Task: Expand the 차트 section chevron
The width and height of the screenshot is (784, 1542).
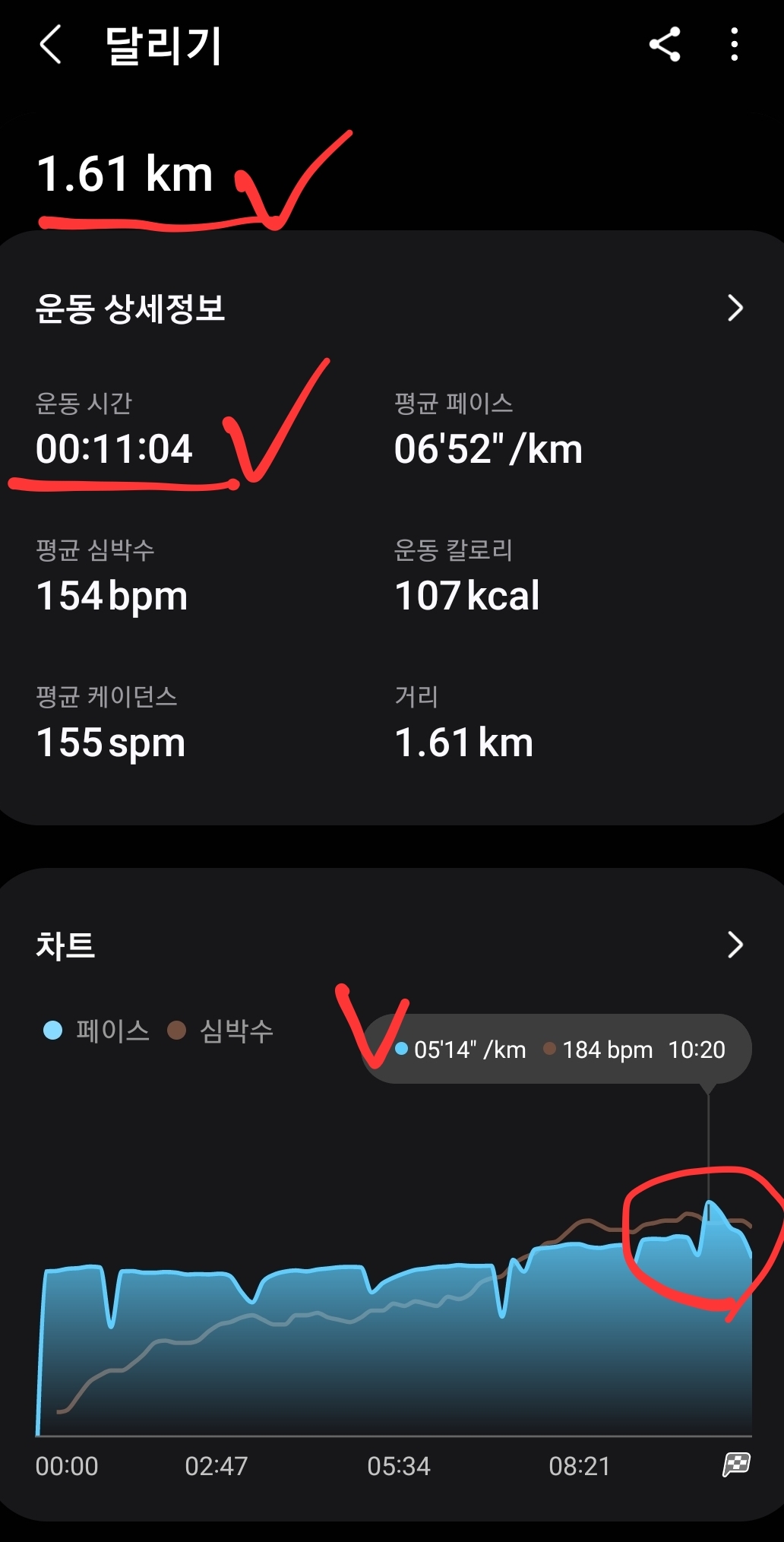Action: pyautogui.click(x=735, y=945)
